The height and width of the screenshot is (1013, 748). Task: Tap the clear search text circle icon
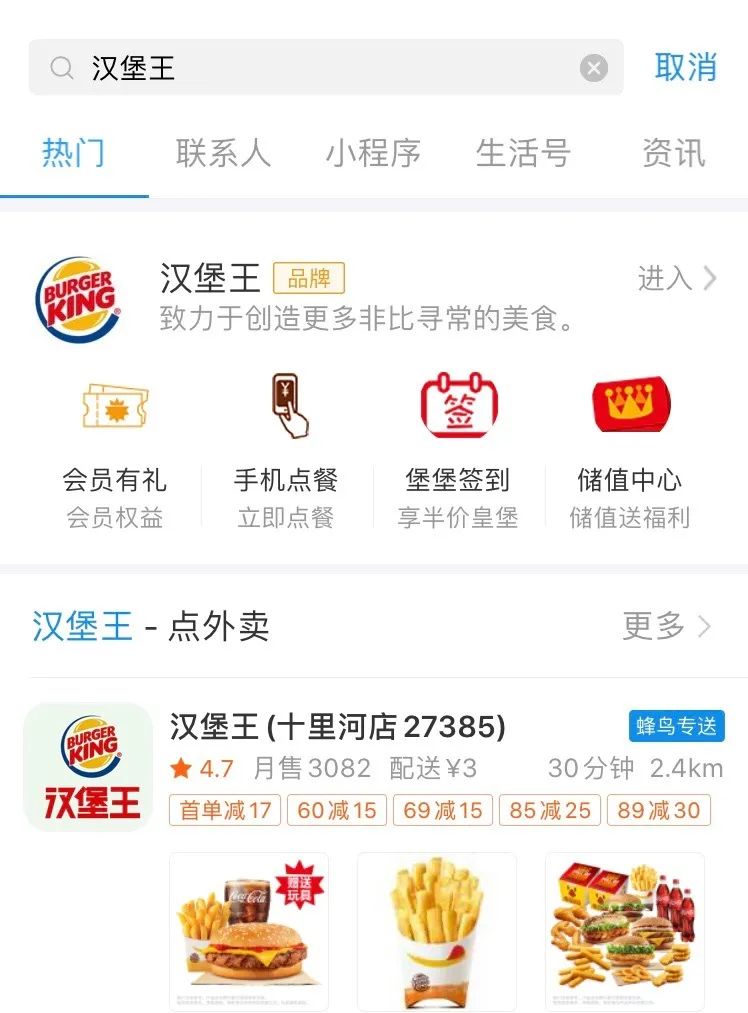[594, 67]
